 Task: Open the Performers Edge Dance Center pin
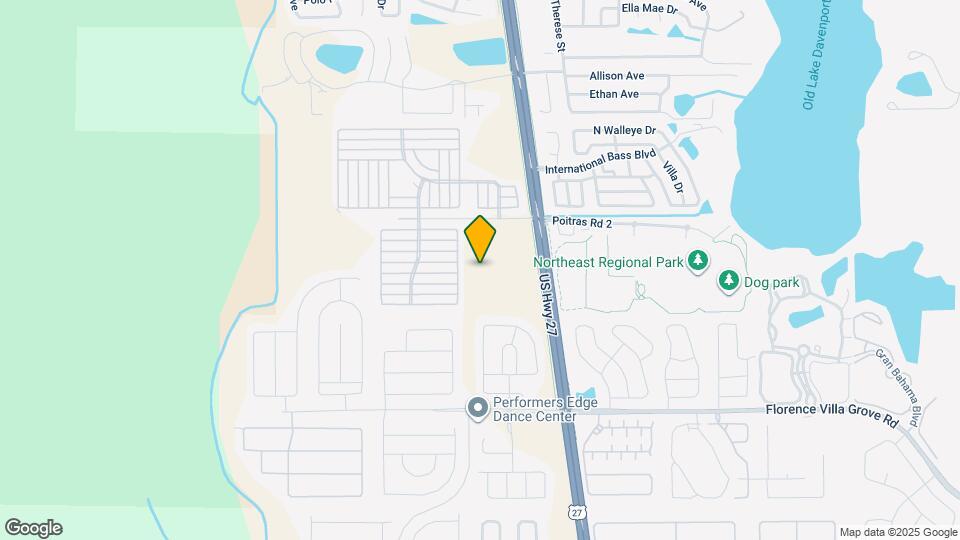(478, 409)
